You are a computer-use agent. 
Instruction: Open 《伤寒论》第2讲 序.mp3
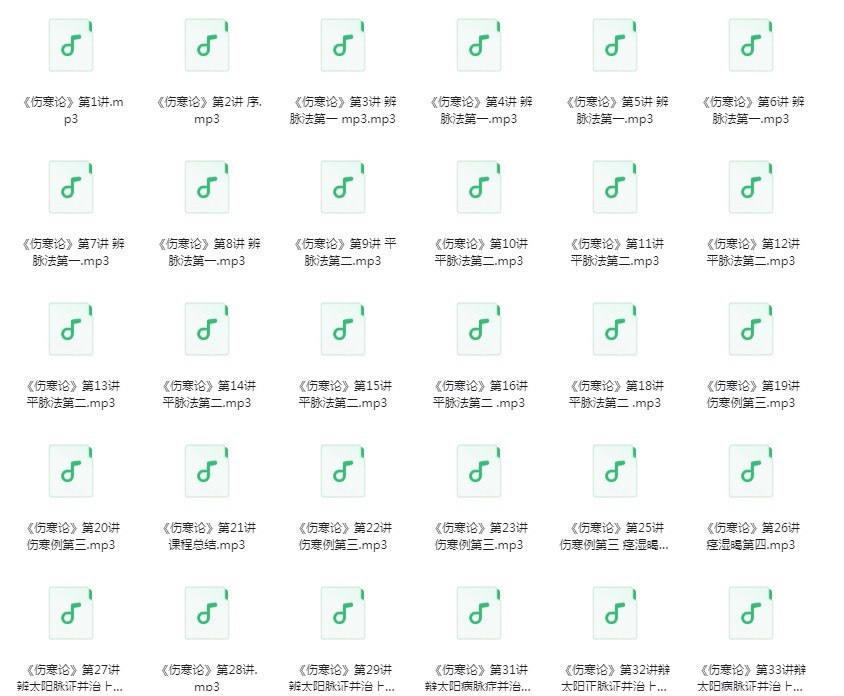(207, 45)
